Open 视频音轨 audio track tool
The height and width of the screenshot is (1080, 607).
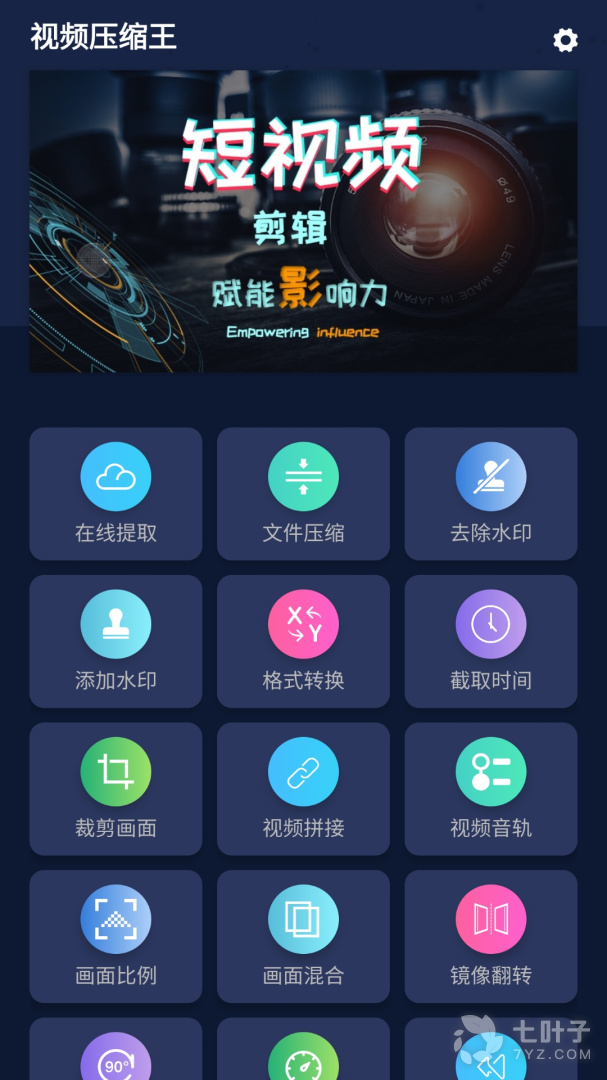pos(491,788)
